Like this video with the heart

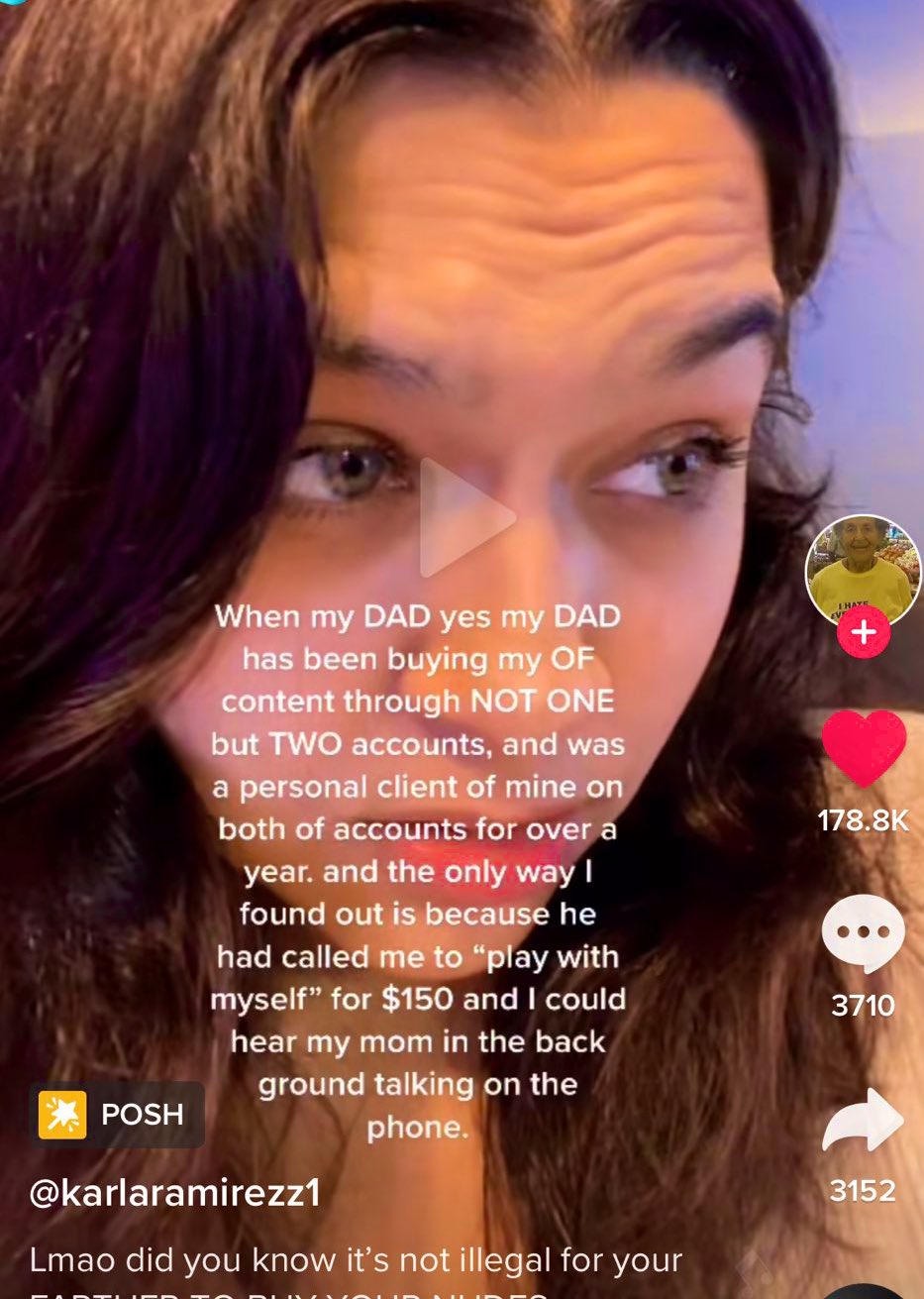click(864, 750)
